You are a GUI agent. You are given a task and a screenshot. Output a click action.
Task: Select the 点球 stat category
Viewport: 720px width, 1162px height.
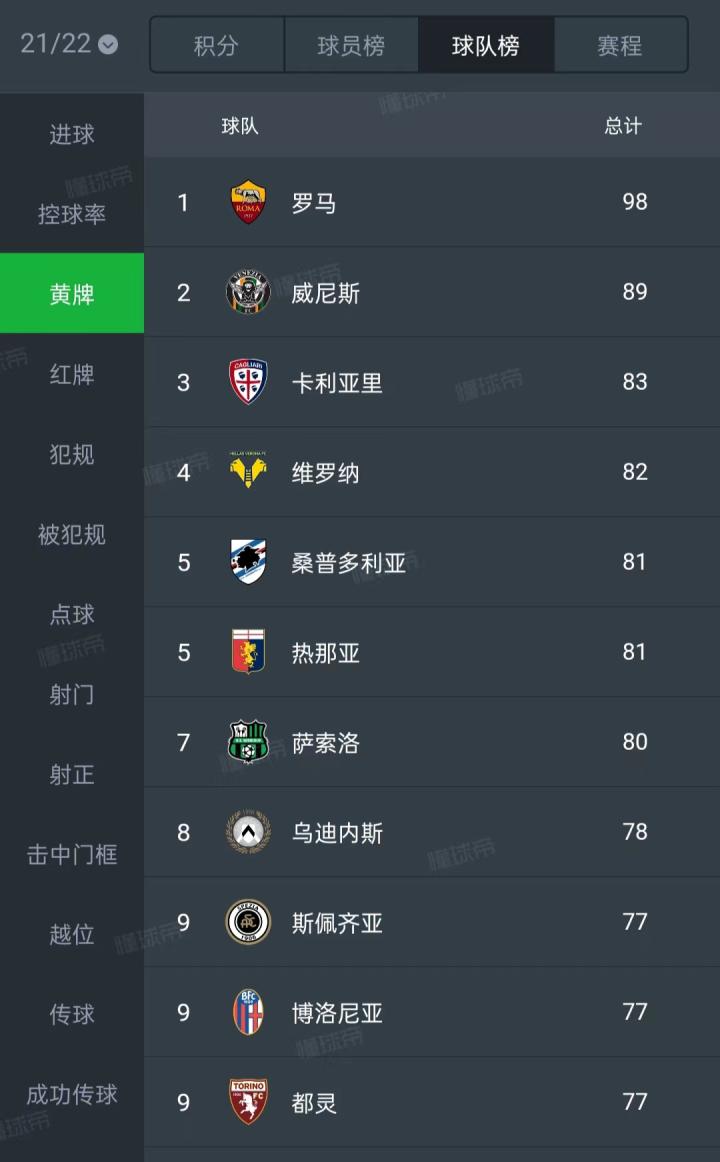(72, 614)
